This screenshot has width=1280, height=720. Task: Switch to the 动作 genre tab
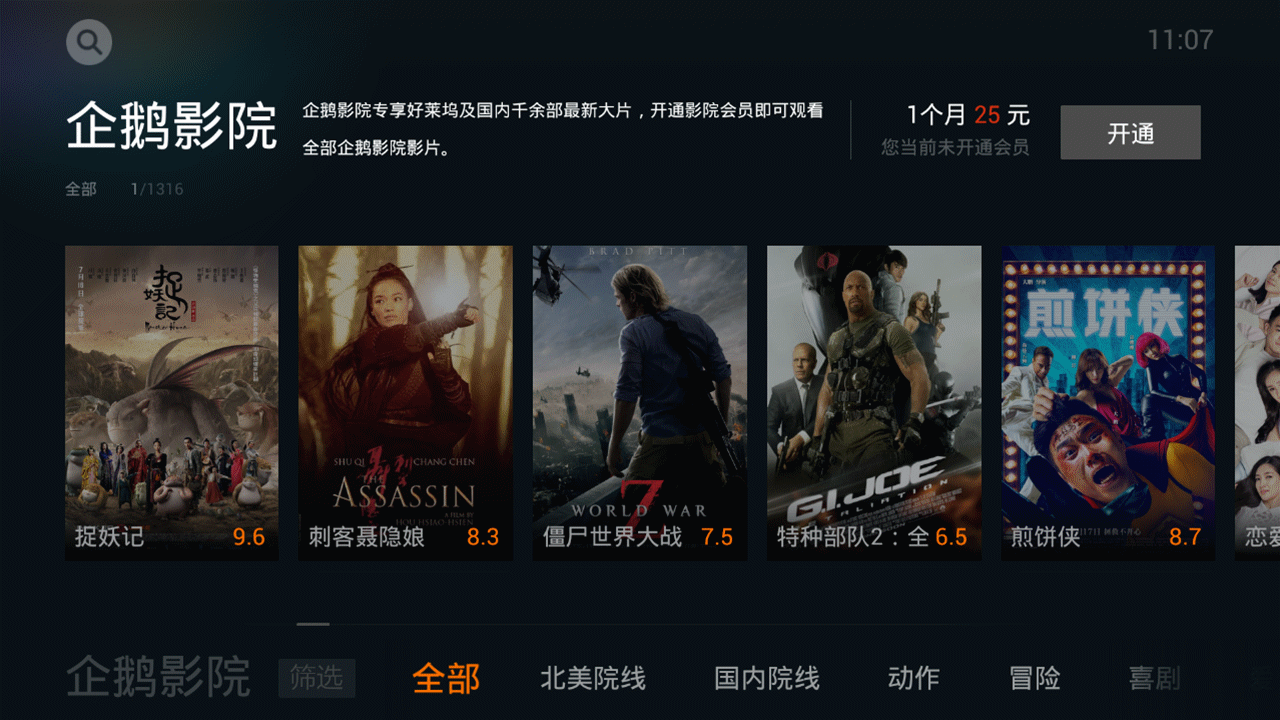tap(913, 678)
